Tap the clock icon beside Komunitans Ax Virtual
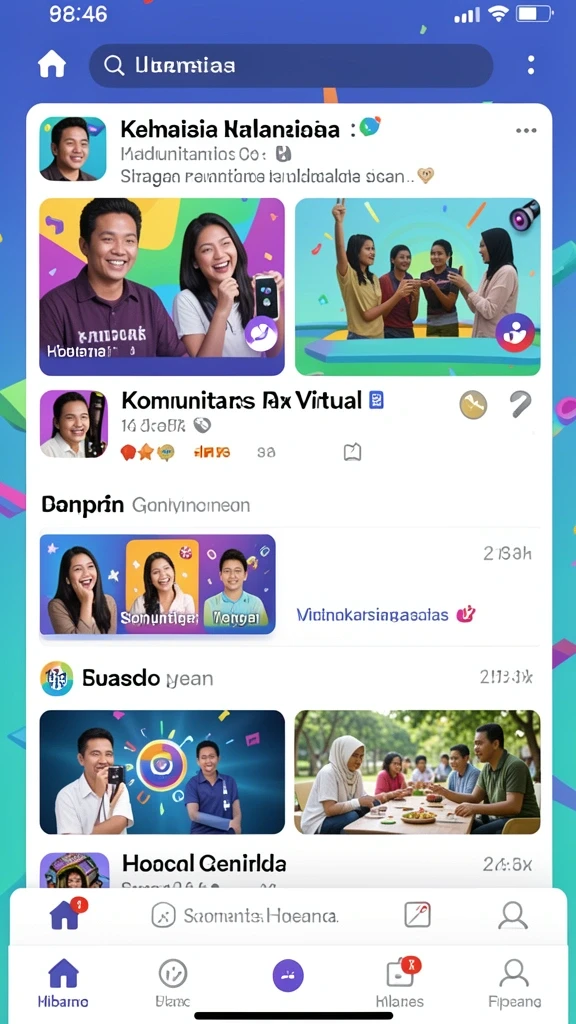This screenshot has width=576, height=1024. tap(473, 405)
